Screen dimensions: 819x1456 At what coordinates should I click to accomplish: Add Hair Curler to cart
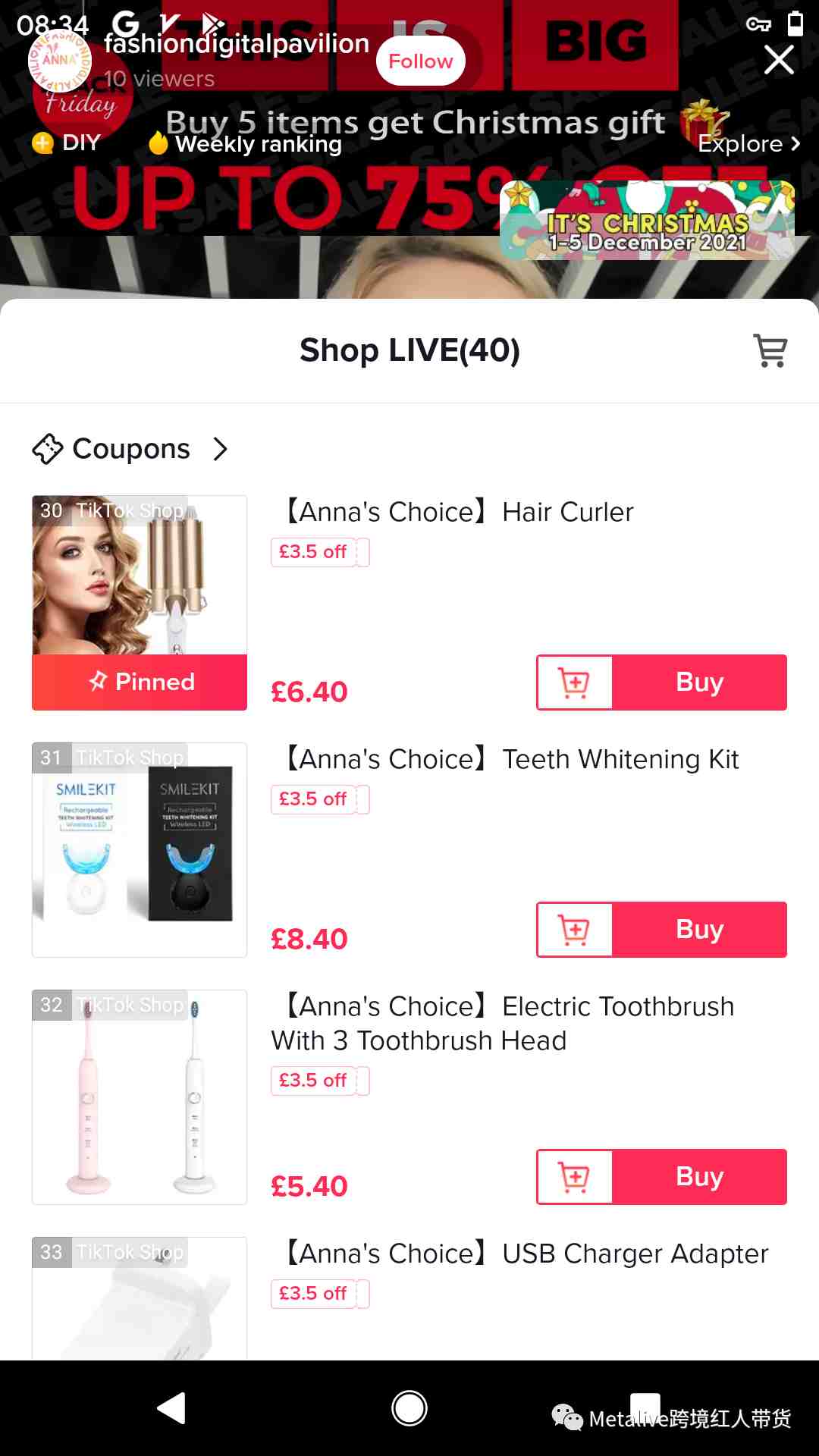(575, 682)
